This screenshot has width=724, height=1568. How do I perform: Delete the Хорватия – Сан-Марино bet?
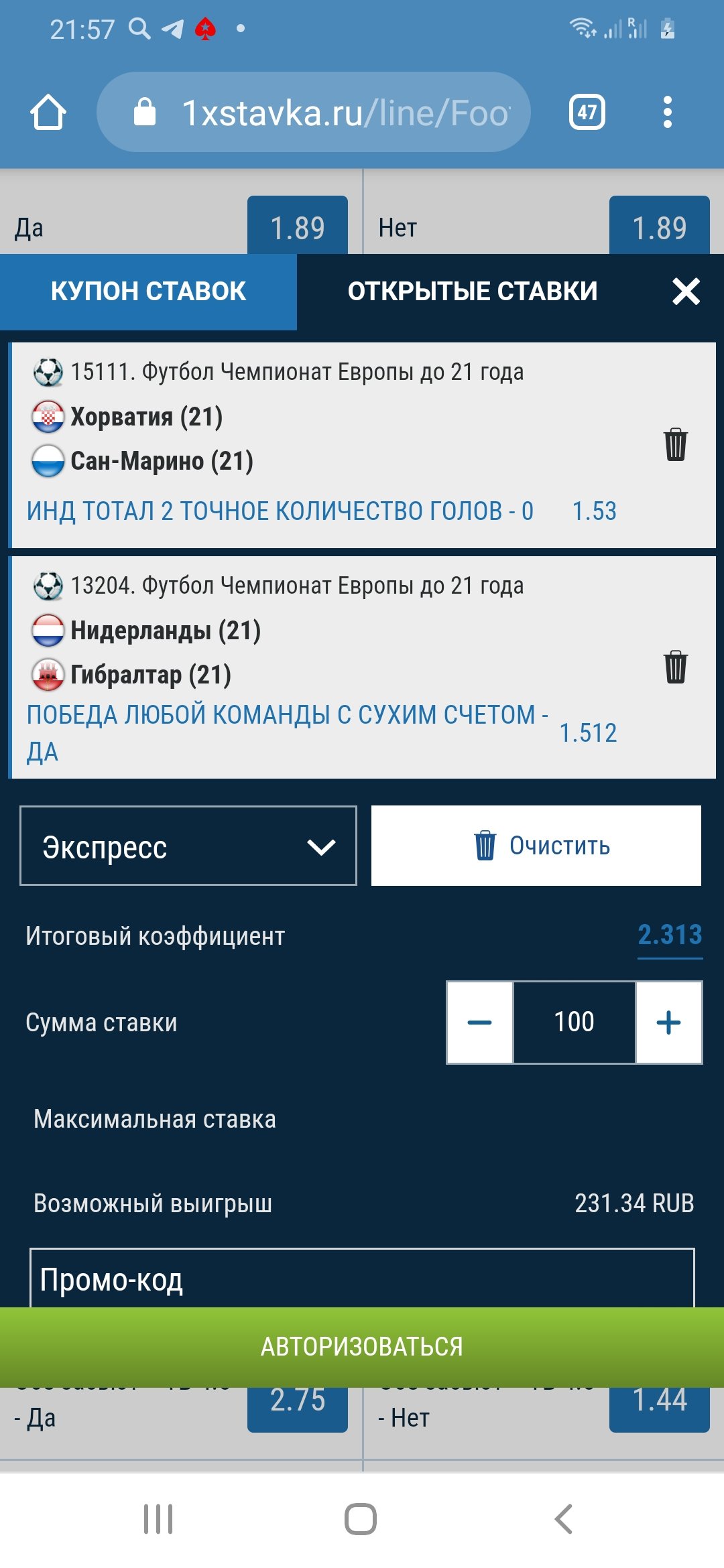(x=675, y=444)
